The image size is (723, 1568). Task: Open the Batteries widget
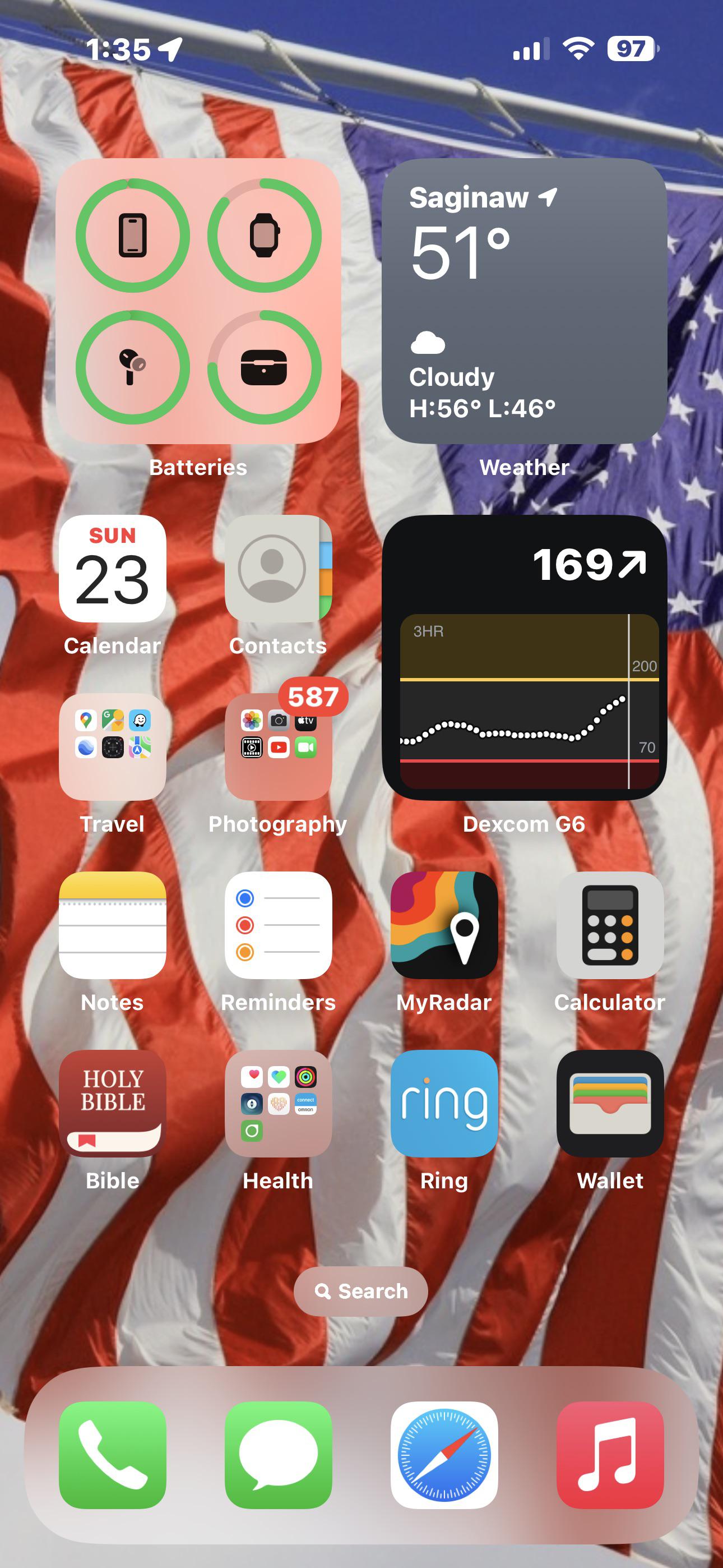point(198,301)
